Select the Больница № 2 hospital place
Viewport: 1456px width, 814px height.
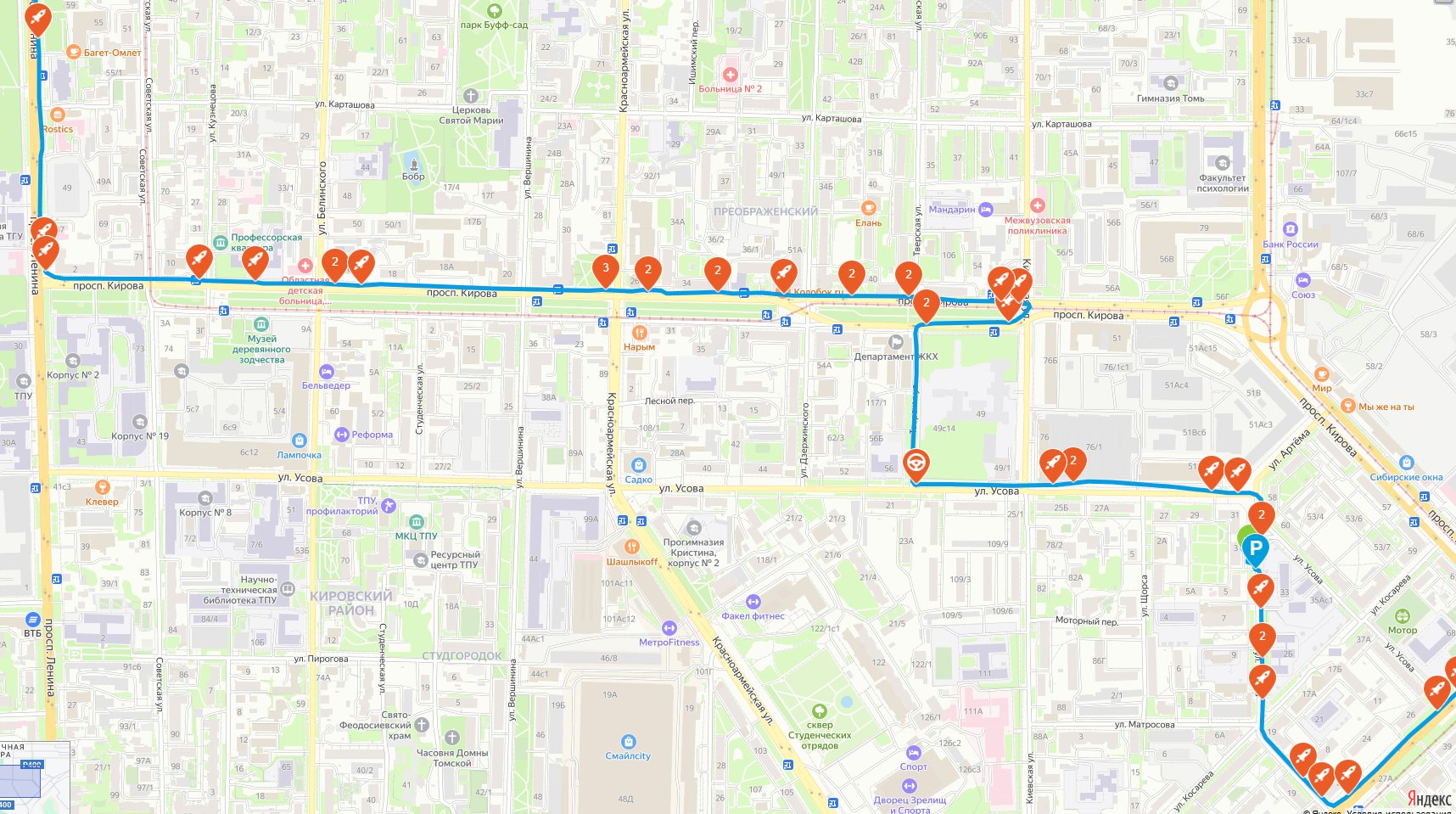[x=730, y=75]
